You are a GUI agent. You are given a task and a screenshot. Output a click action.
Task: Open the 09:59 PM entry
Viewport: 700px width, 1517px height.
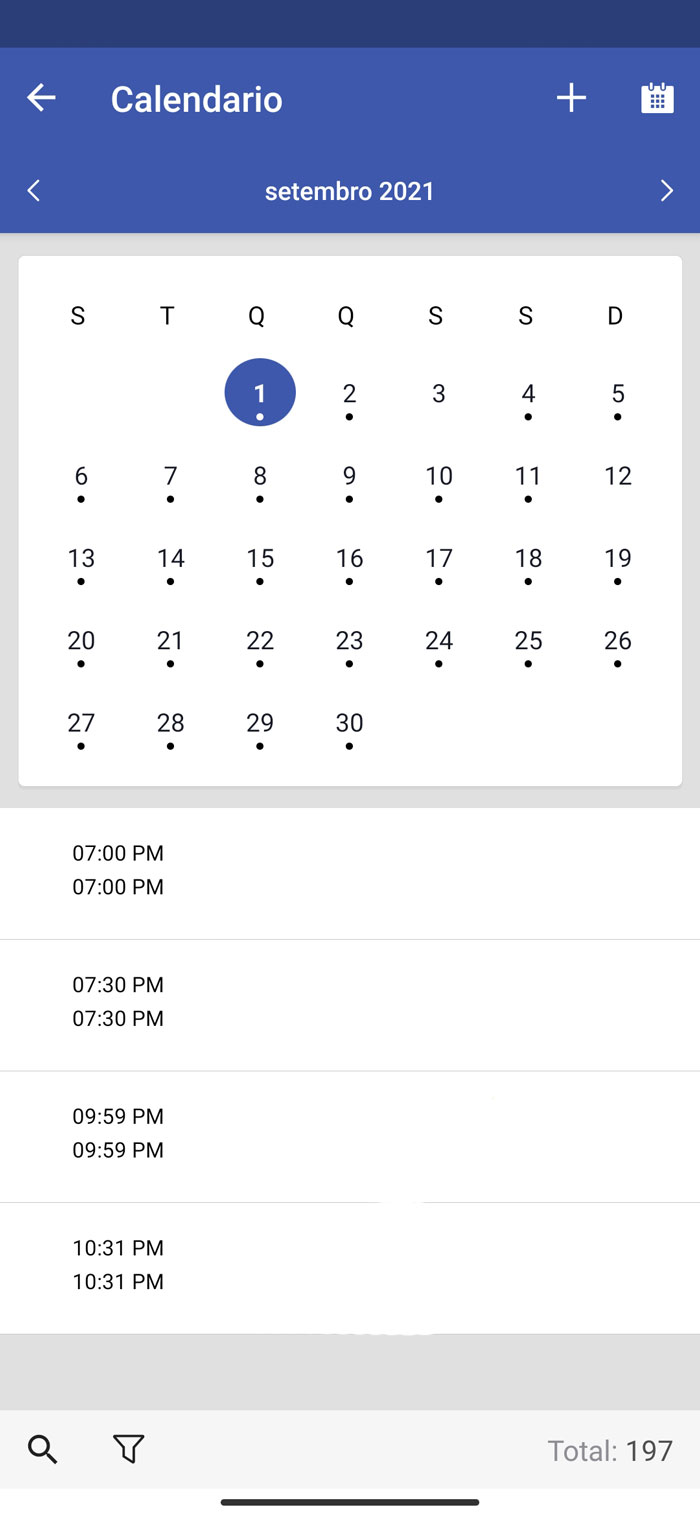pyautogui.click(x=350, y=1137)
